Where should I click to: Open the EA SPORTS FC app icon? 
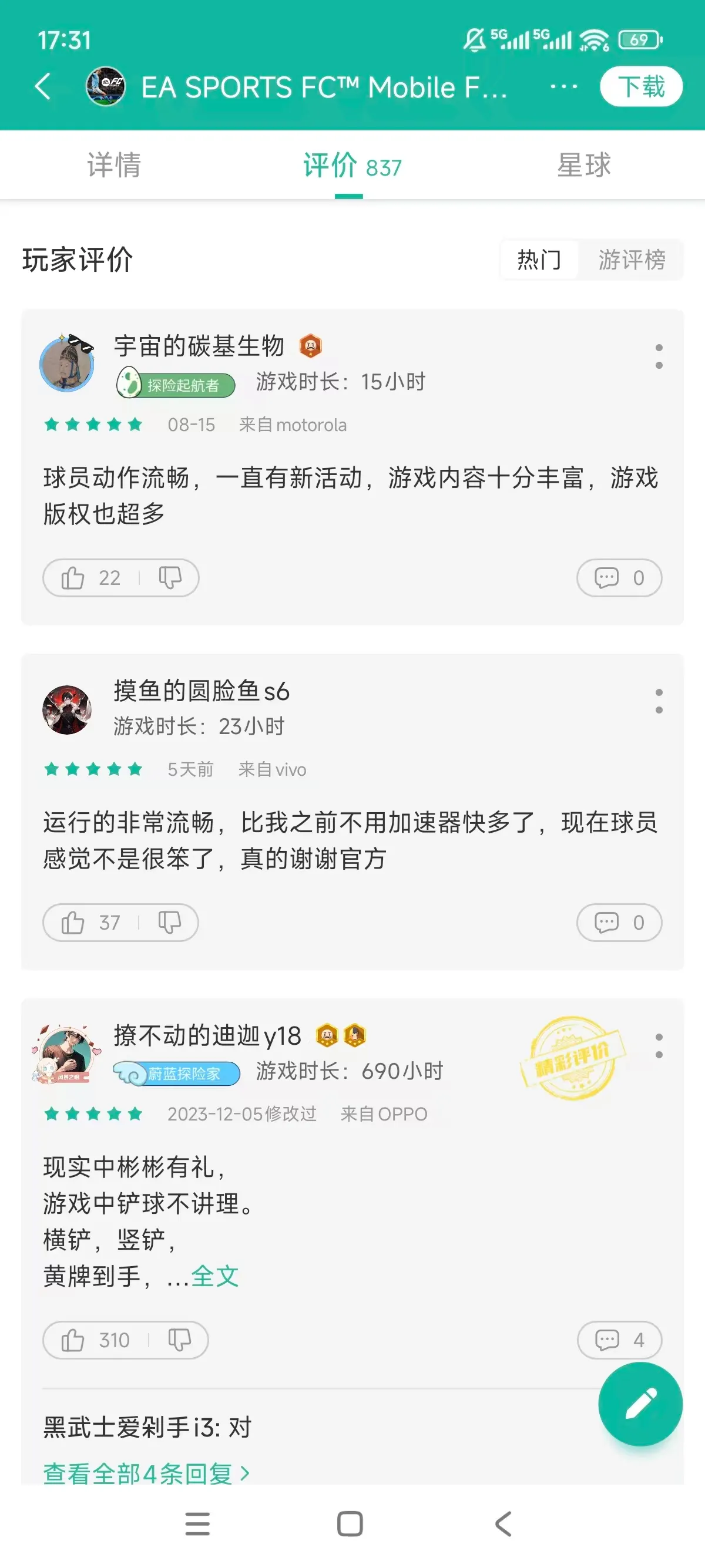pyautogui.click(x=107, y=87)
